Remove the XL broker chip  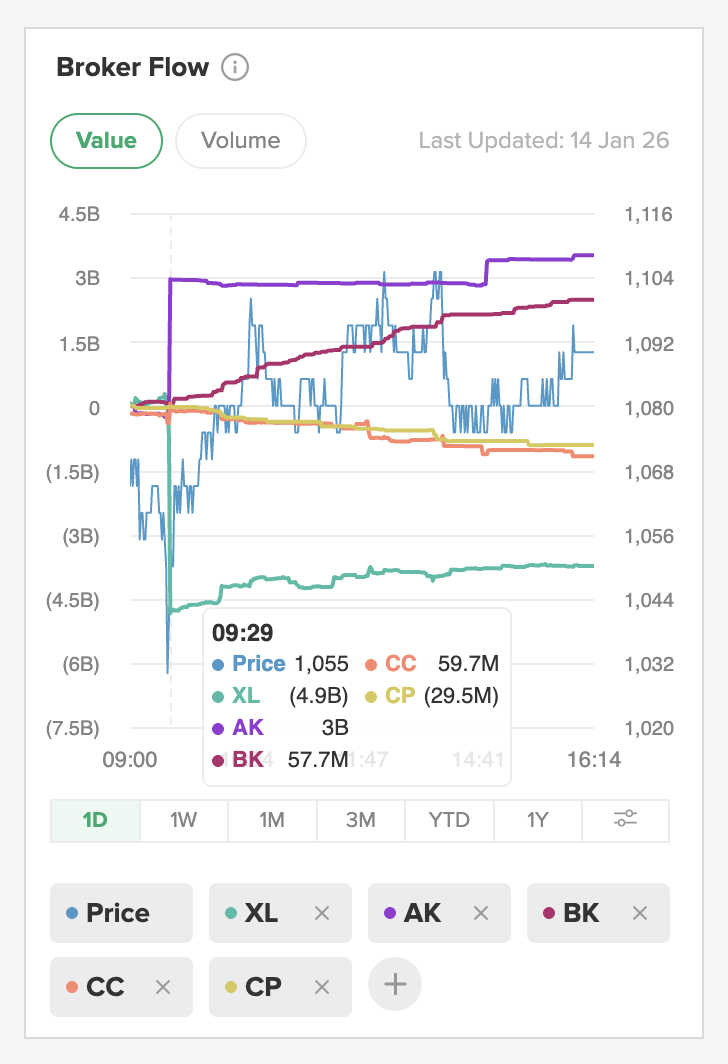(322, 913)
